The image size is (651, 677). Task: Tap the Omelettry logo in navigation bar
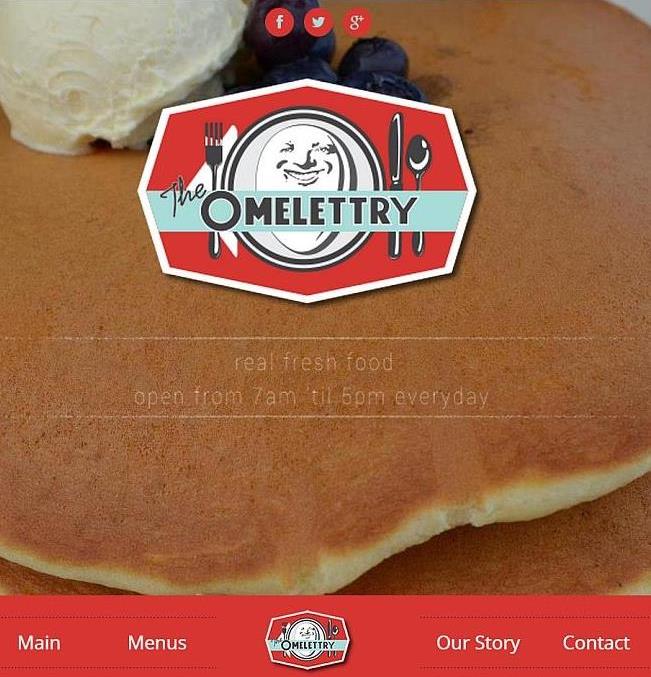coord(308,639)
